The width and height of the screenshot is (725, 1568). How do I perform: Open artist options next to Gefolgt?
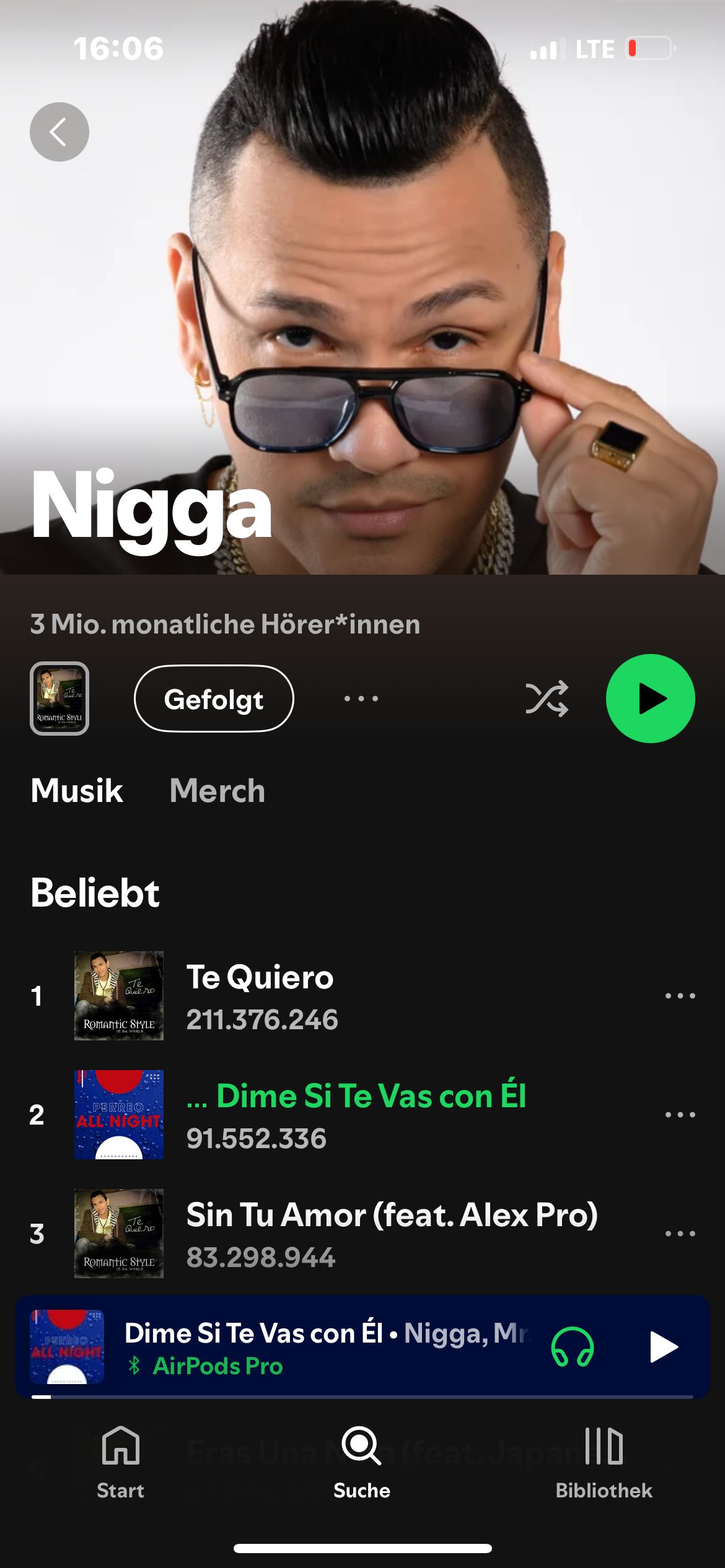tap(361, 699)
